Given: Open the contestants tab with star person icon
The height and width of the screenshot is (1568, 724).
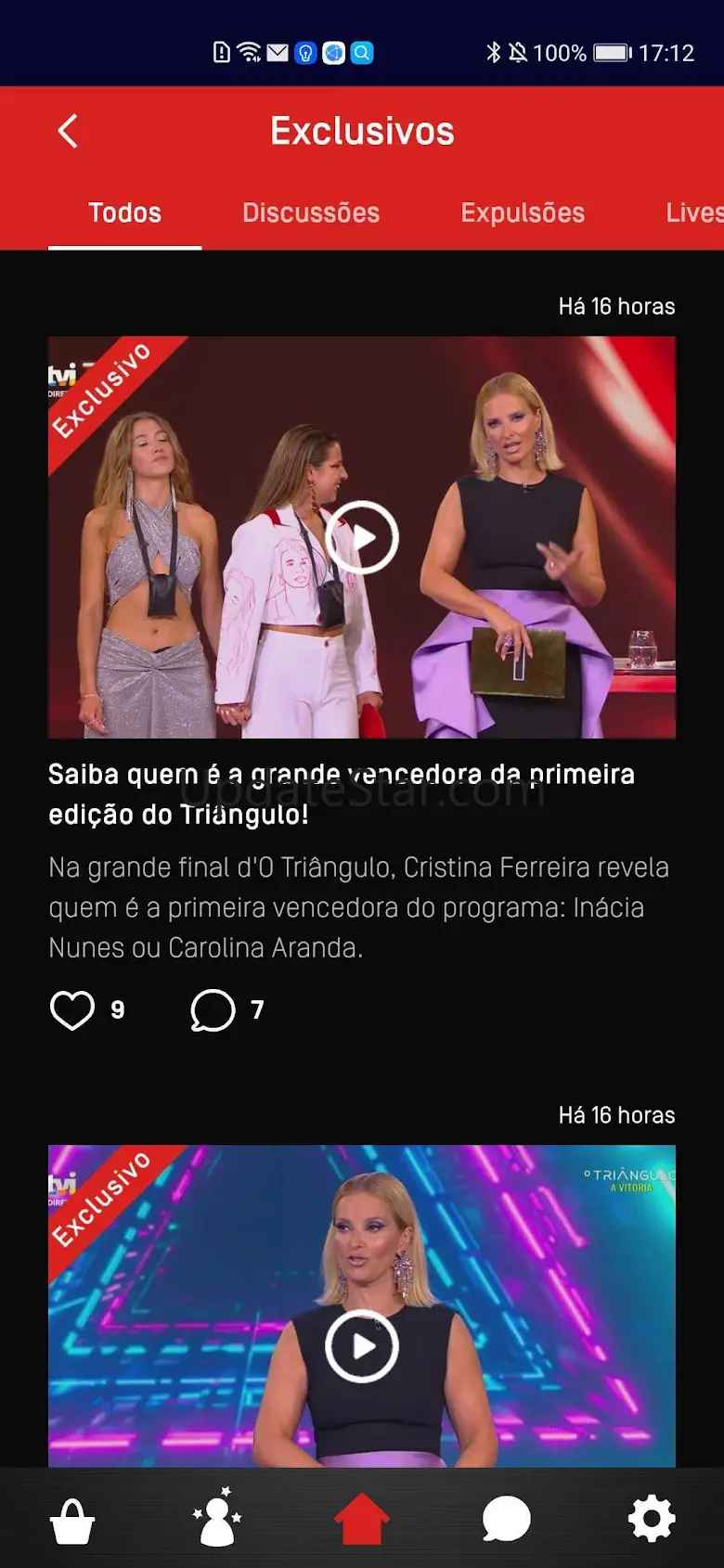Looking at the screenshot, I should pos(217,1518).
